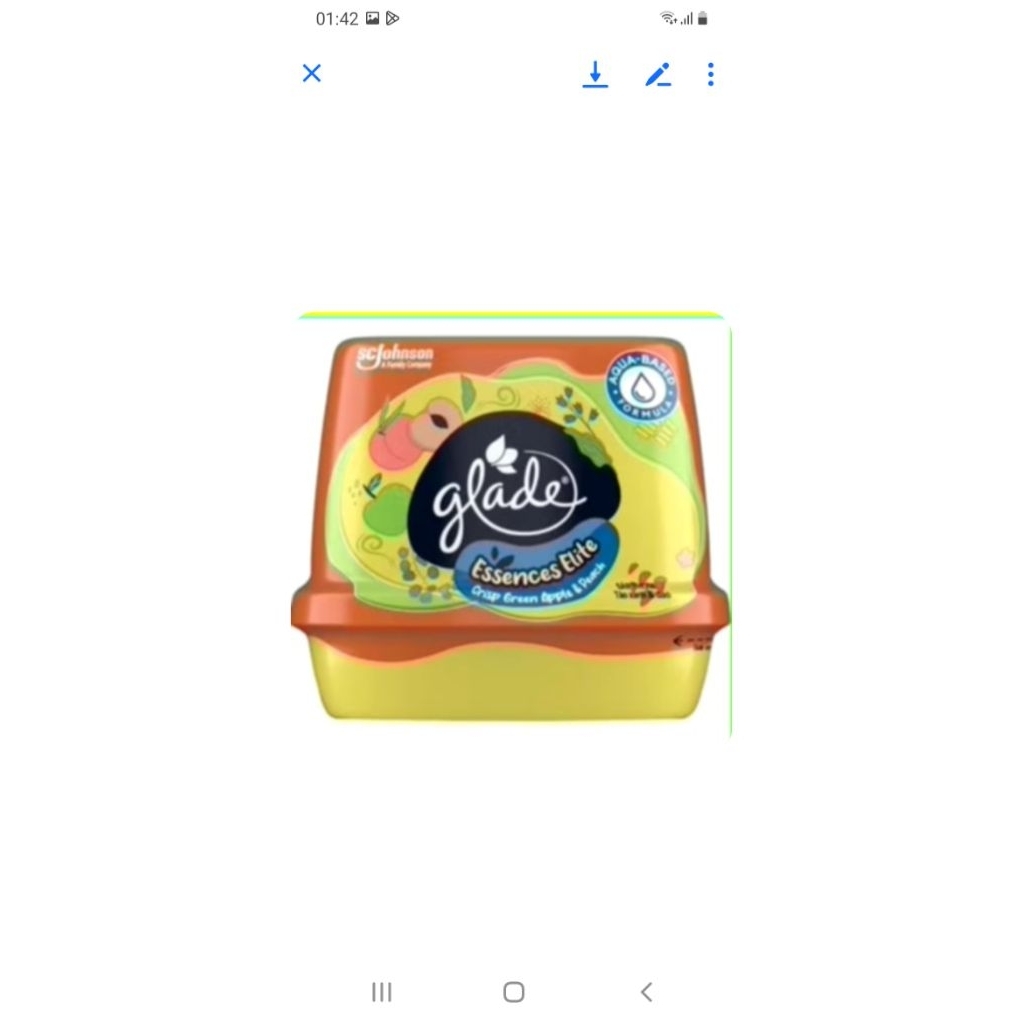Open the three-dot overflow menu
The height and width of the screenshot is (1024, 1024).
tap(711, 74)
